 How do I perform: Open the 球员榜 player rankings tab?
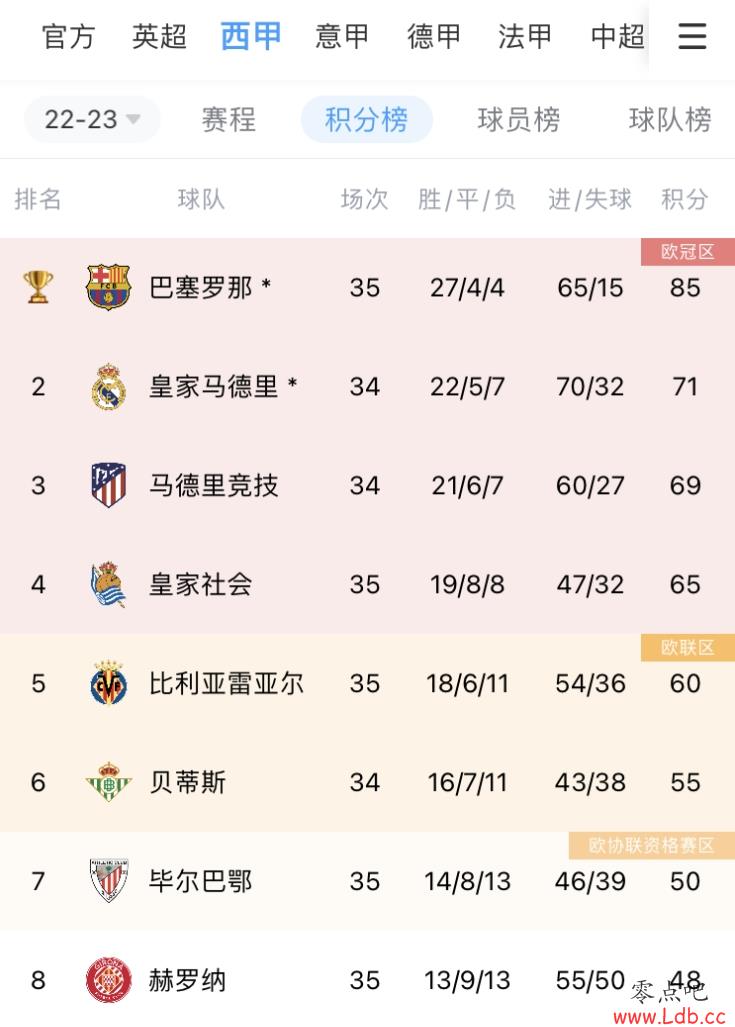coord(518,120)
